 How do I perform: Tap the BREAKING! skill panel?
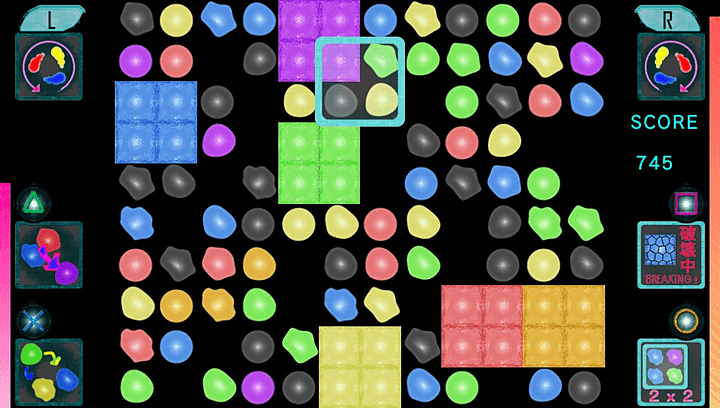(x=671, y=256)
